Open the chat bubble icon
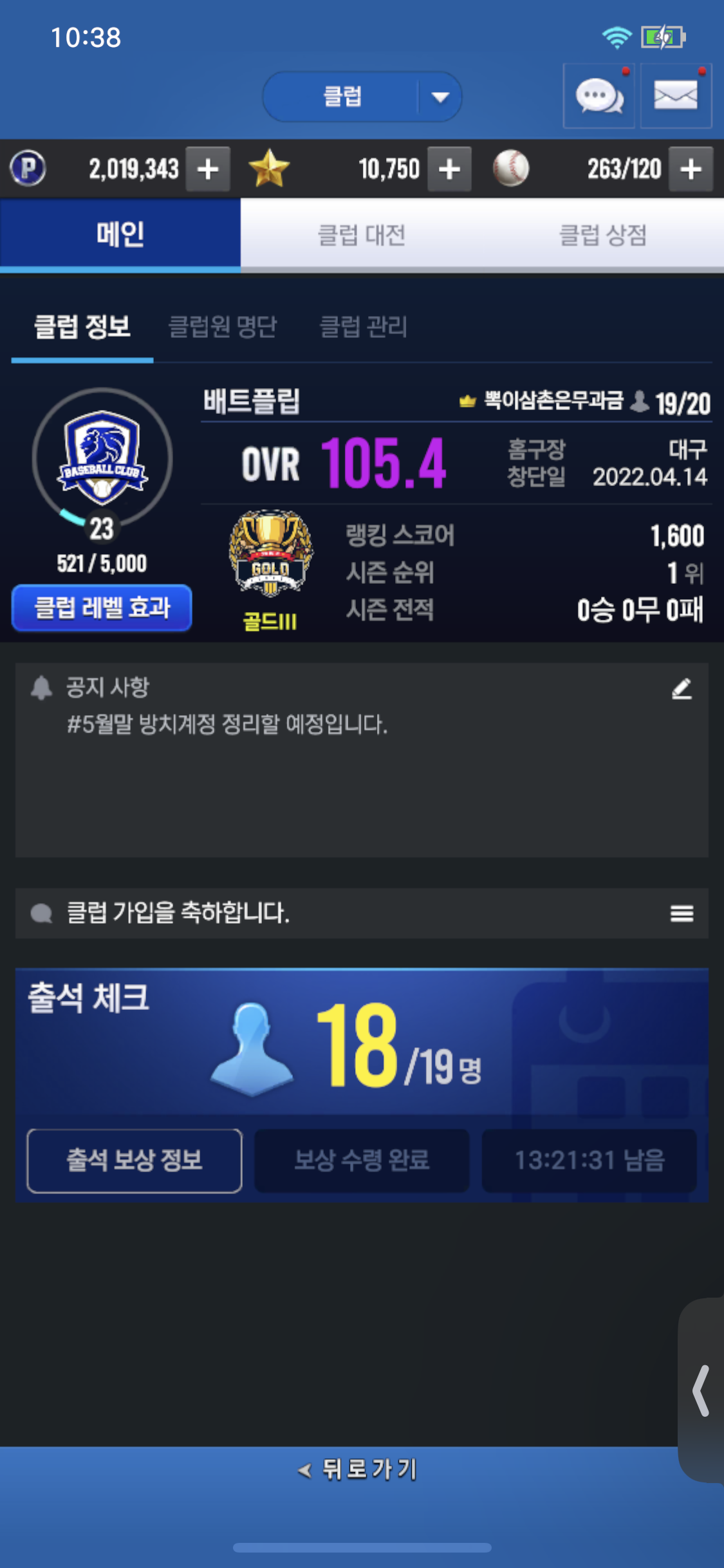724x1568 pixels. [599, 97]
